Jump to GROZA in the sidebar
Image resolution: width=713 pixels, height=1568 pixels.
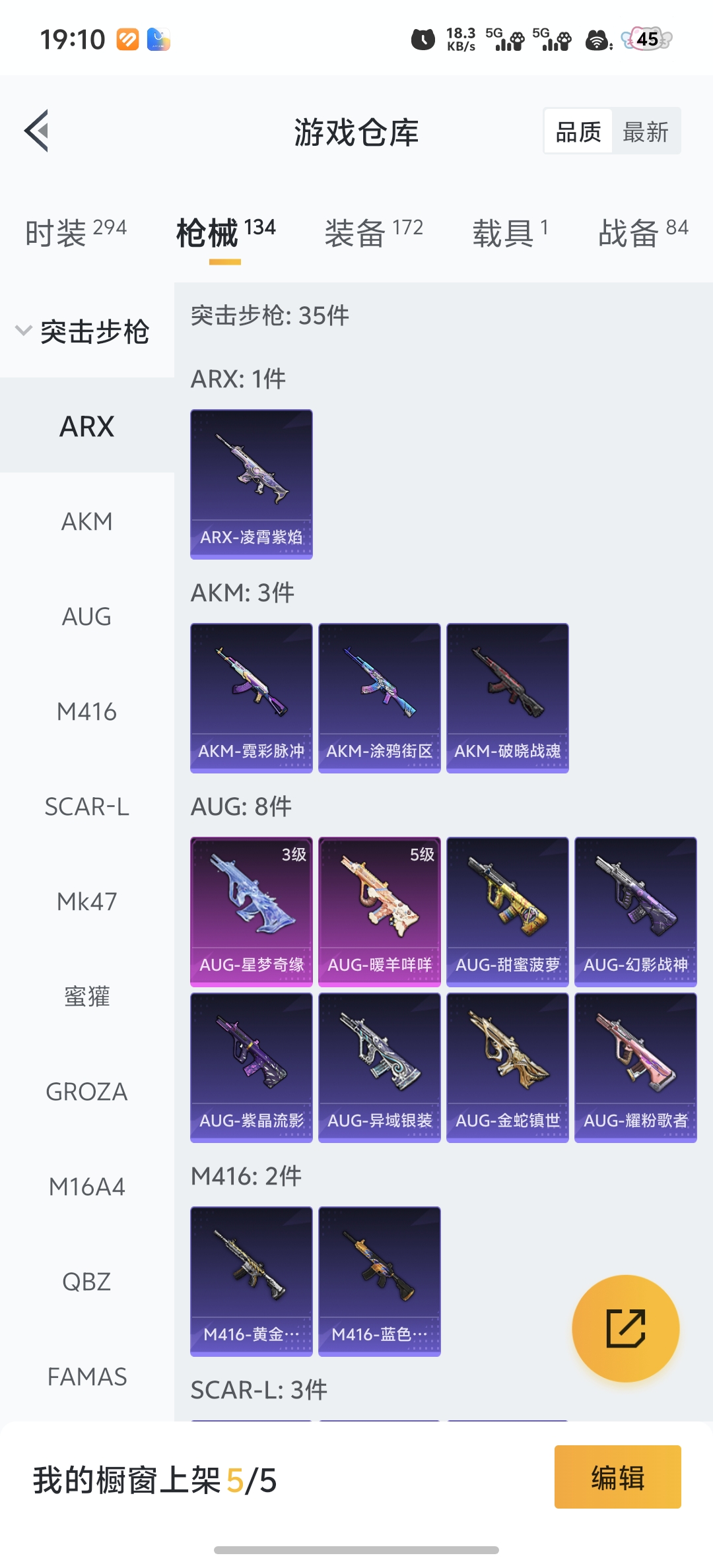[x=86, y=1092]
